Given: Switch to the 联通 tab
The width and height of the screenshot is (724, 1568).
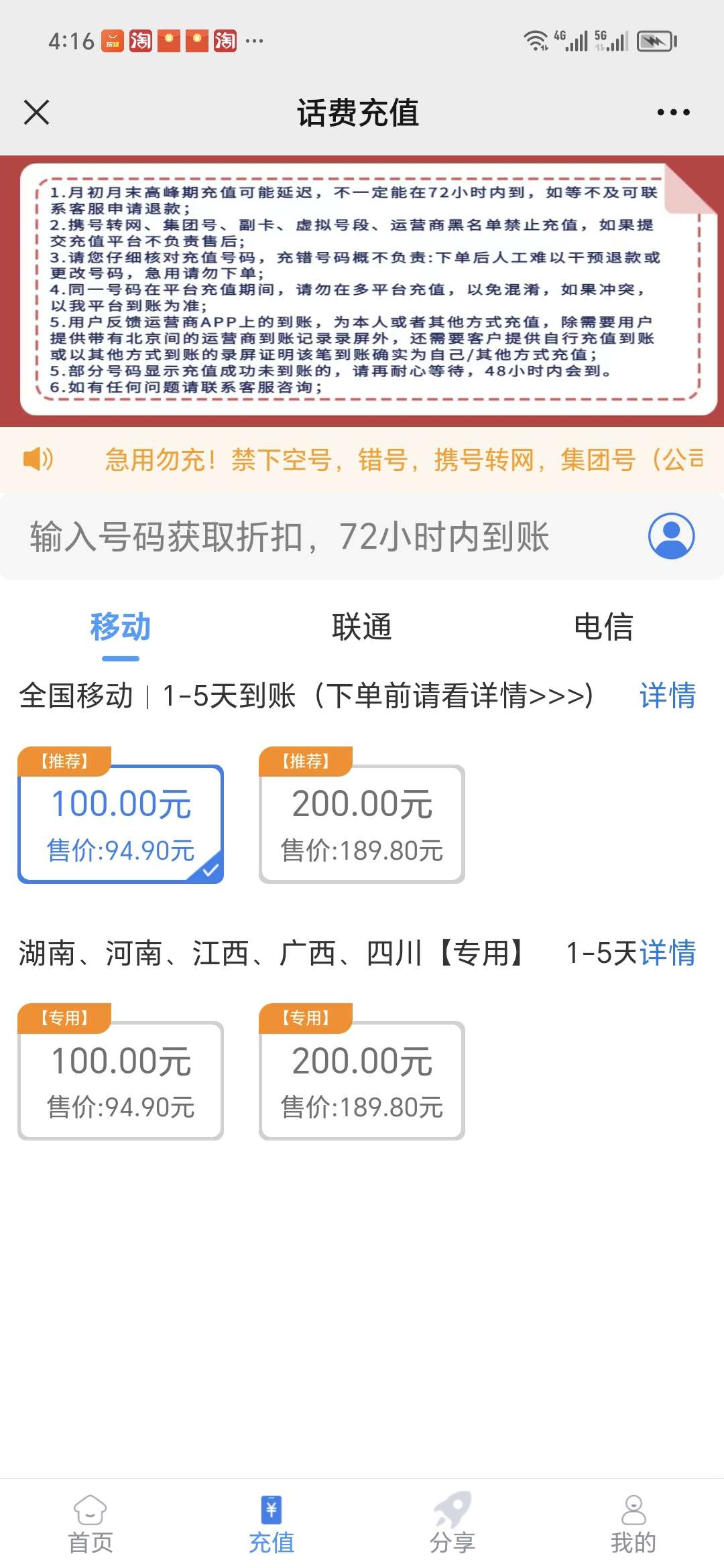Looking at the screenshot, I should click(x=362, y=627).
